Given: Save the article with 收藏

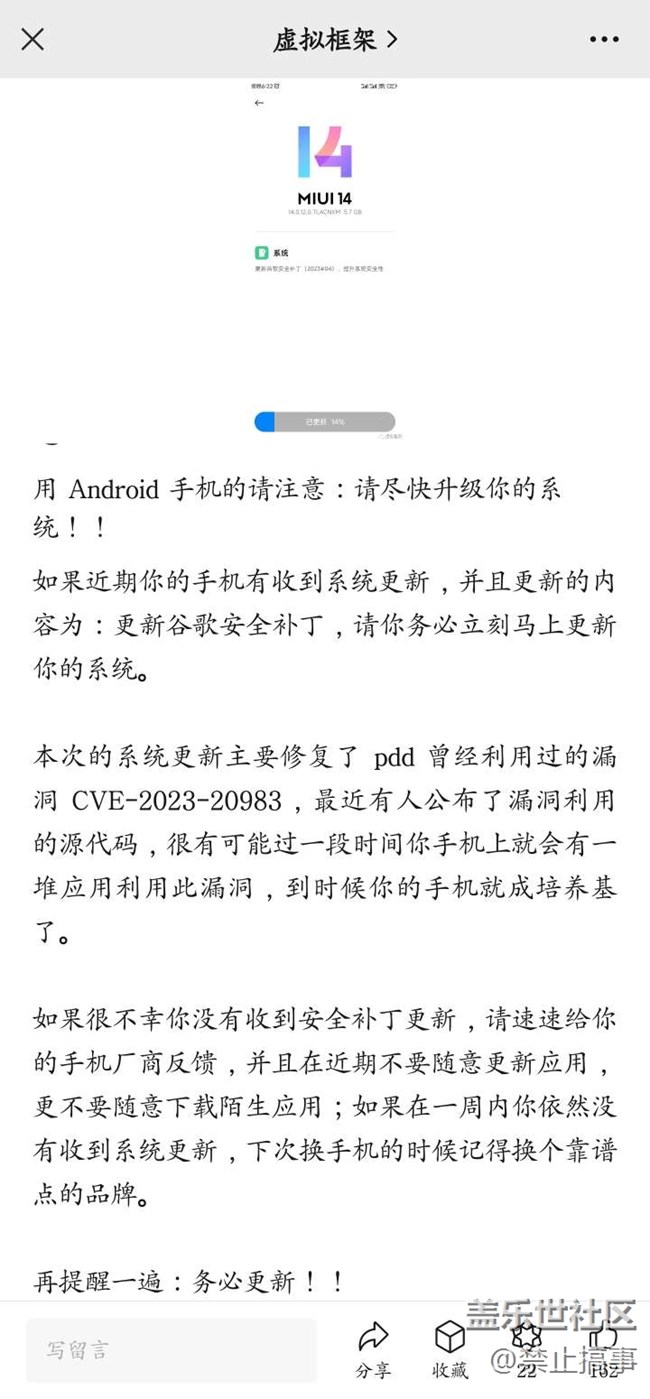Looking at the screenshot, I should tap(450, 1347).
